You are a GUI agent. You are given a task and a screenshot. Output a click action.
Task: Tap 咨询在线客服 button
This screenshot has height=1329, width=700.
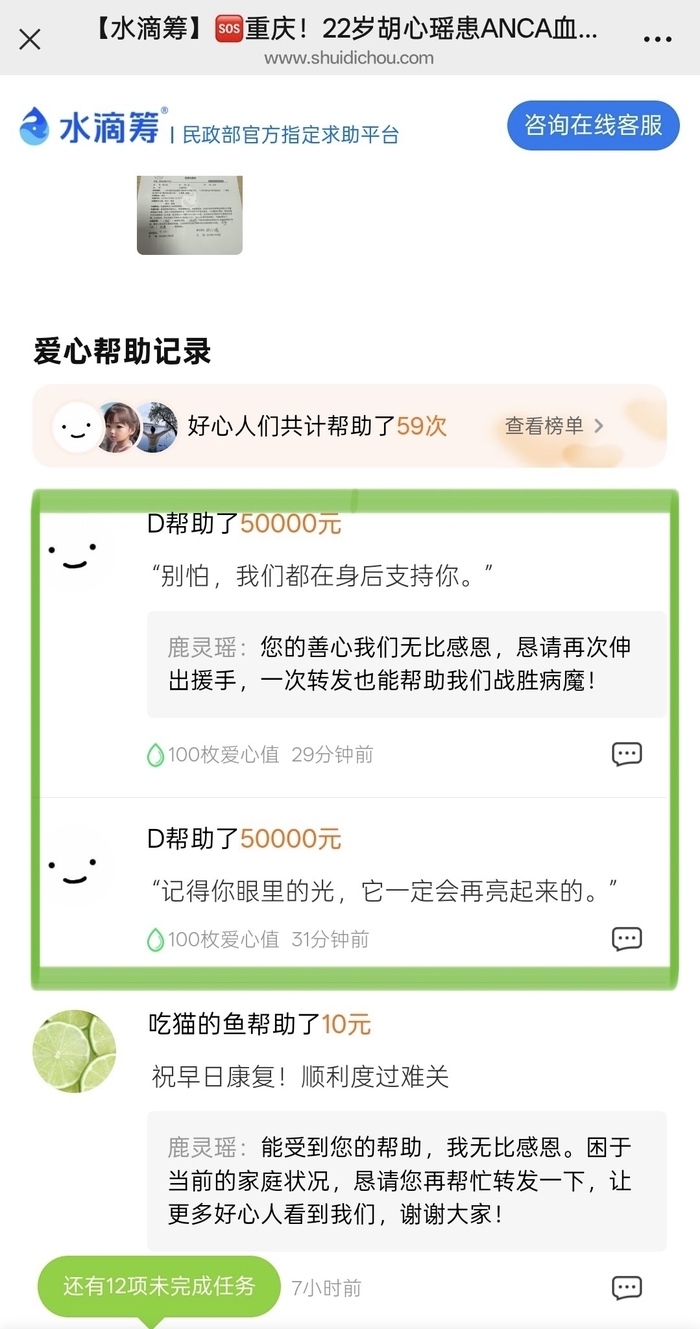pyautogui.click(x=593, y=125)
